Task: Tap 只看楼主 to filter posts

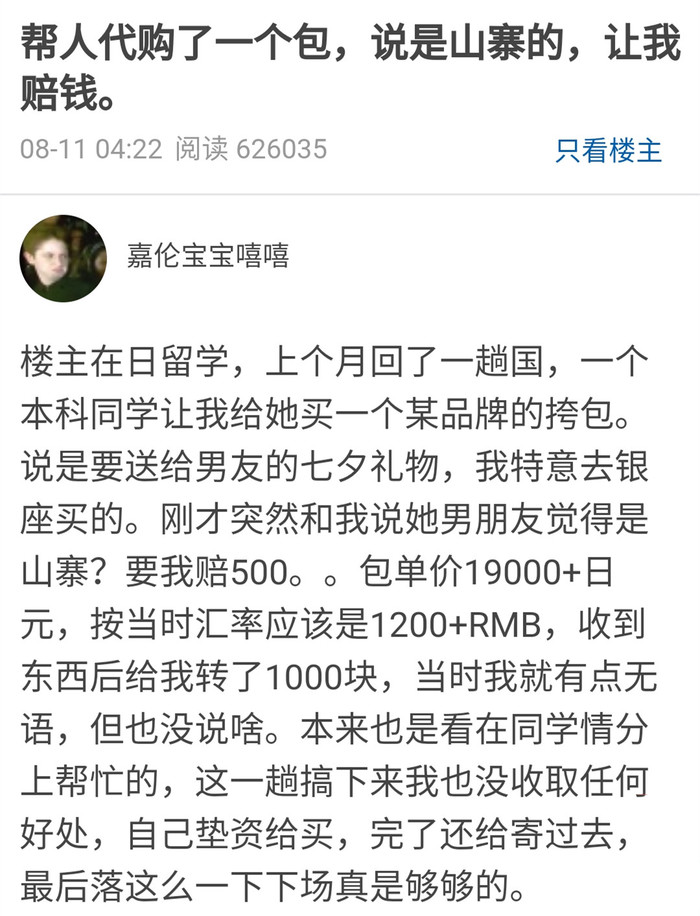Action: pyautogui.click(x=608, y=151)
